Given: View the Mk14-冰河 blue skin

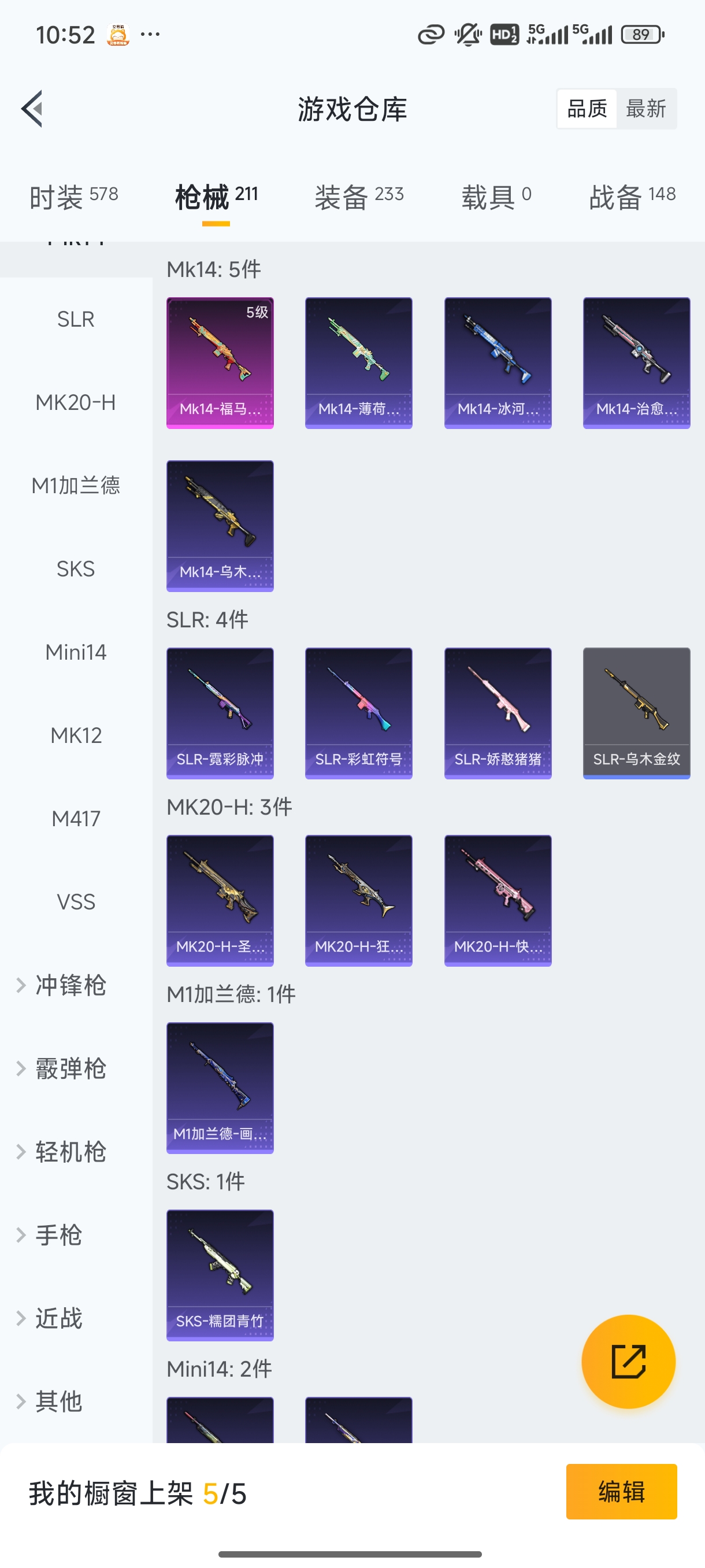Looking at the screenshot, I should pyautogui.click(x=497, y=361).
